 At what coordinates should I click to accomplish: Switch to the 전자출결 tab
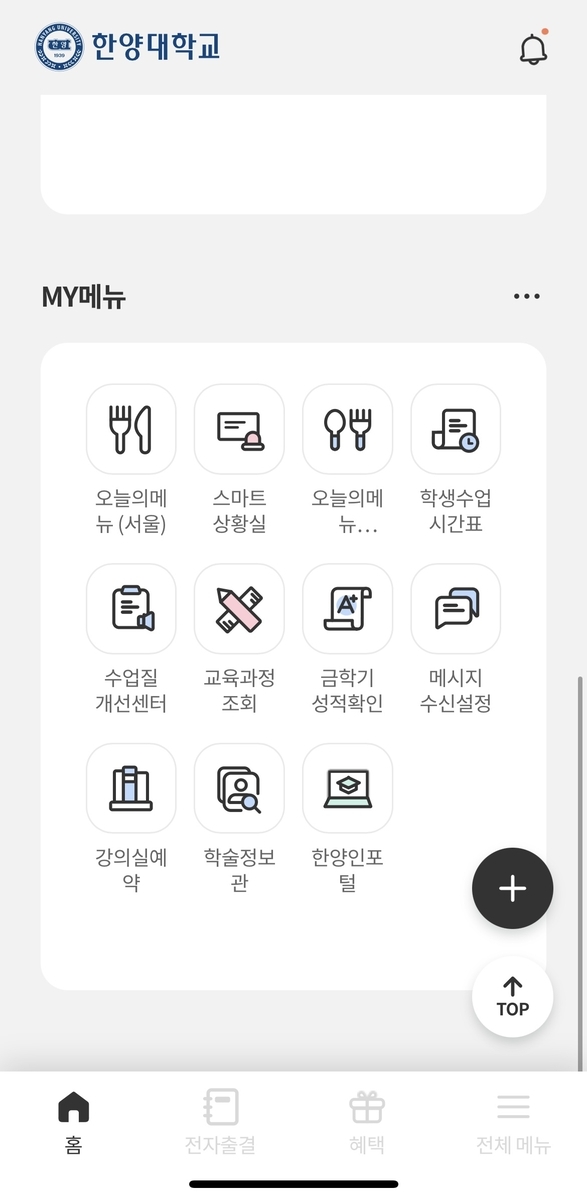[220, 1122]
